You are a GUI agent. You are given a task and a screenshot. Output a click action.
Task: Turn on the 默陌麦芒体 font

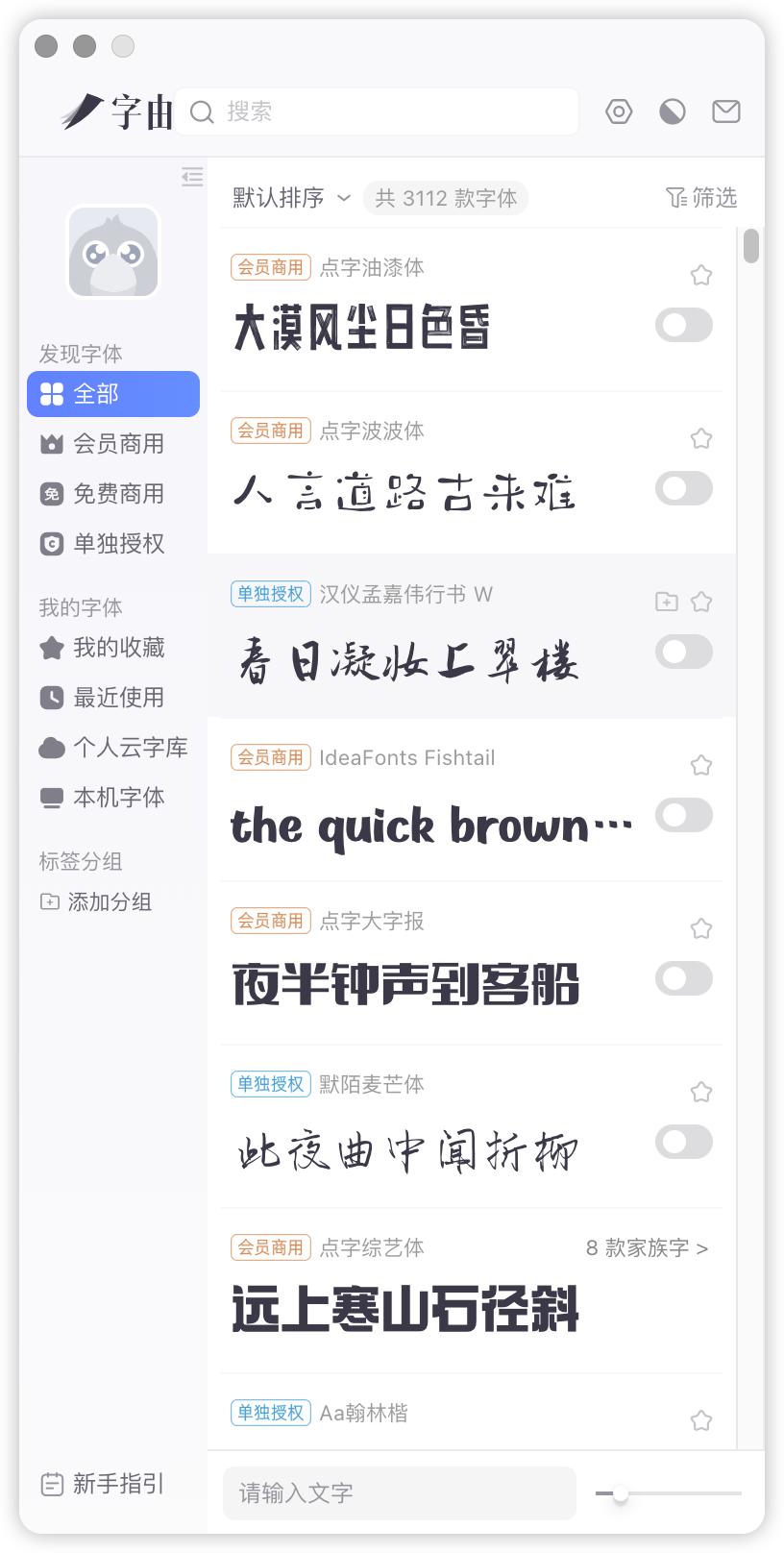coord(683,1143)
